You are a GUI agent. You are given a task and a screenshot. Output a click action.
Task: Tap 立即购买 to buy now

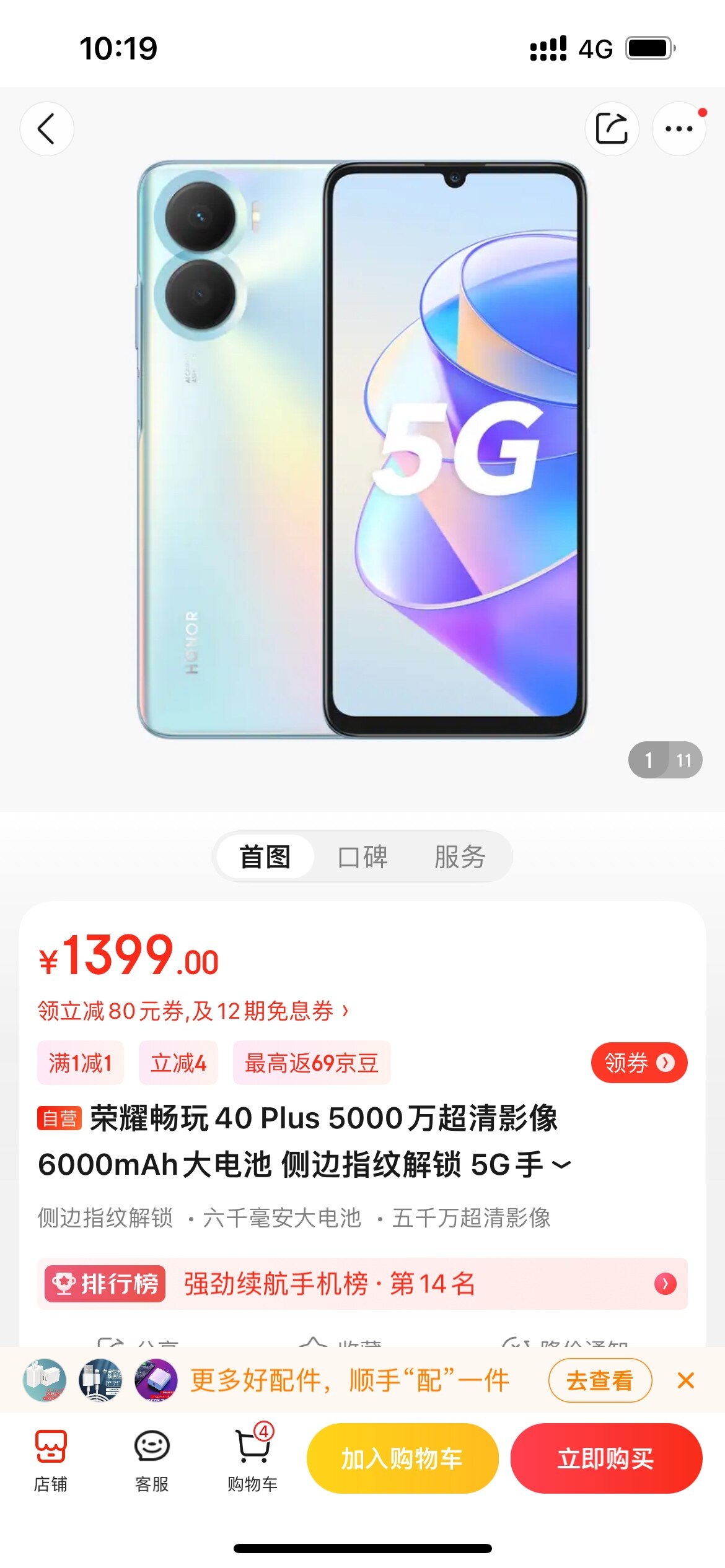point(606,1458)
